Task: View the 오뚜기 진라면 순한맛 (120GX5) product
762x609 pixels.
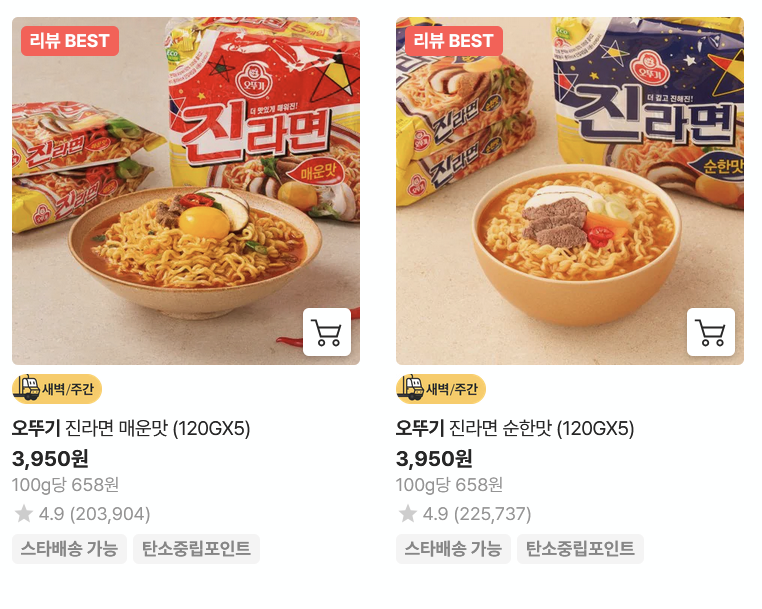Action: 515,429
